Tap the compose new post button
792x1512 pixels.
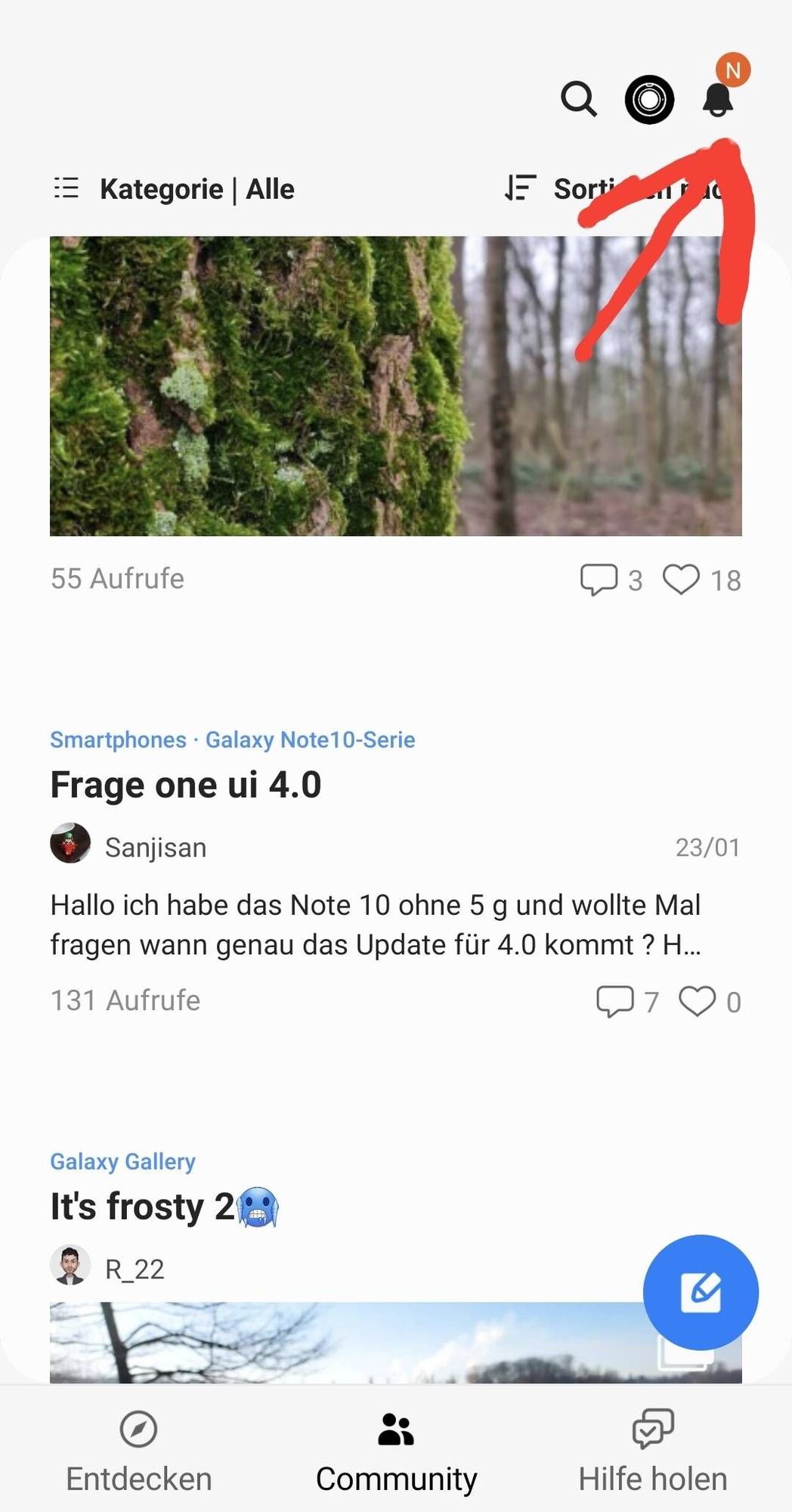pyautogui.click(x=700, y=1293)
